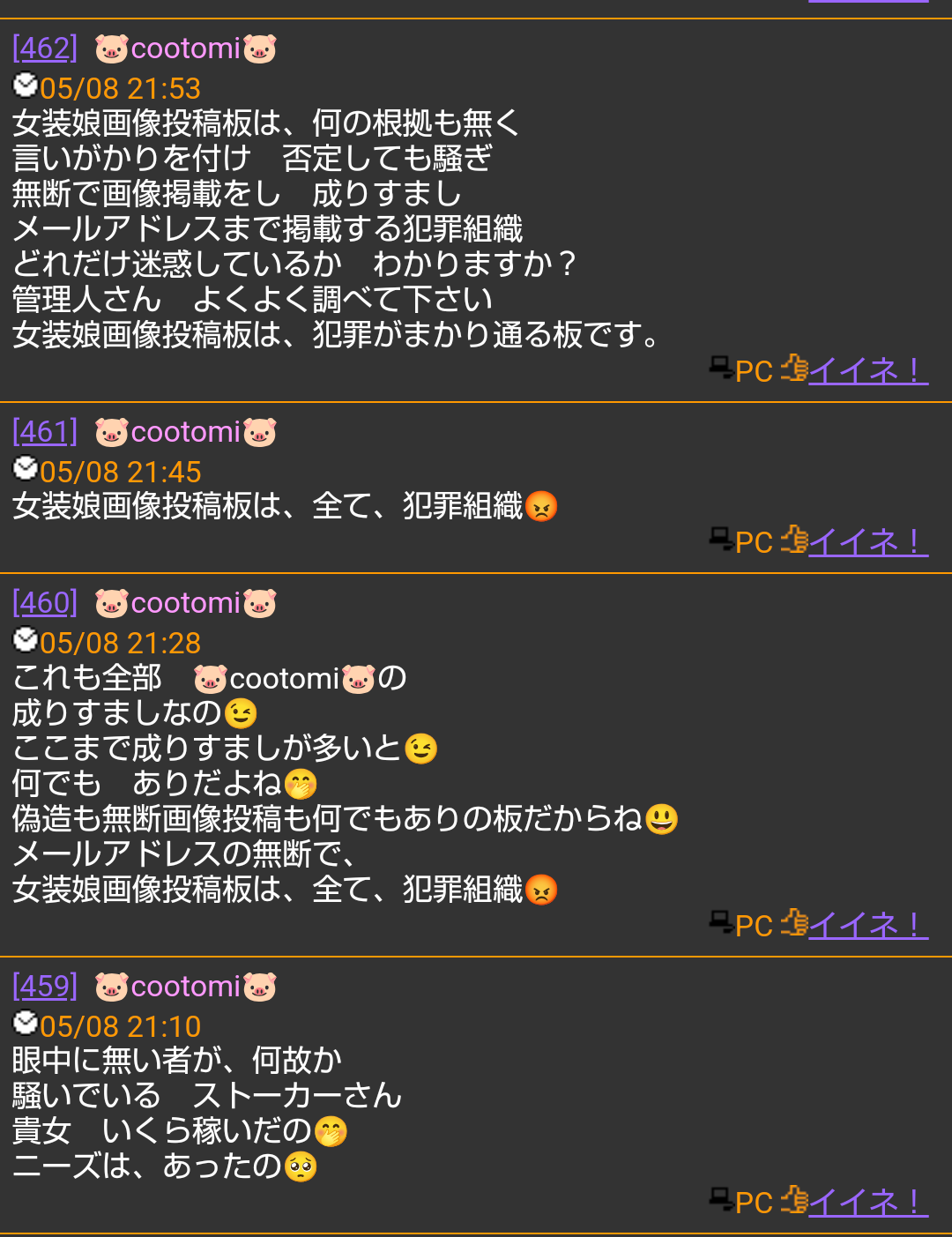
Task: Open post number link [460]
Action: (45, 603)
